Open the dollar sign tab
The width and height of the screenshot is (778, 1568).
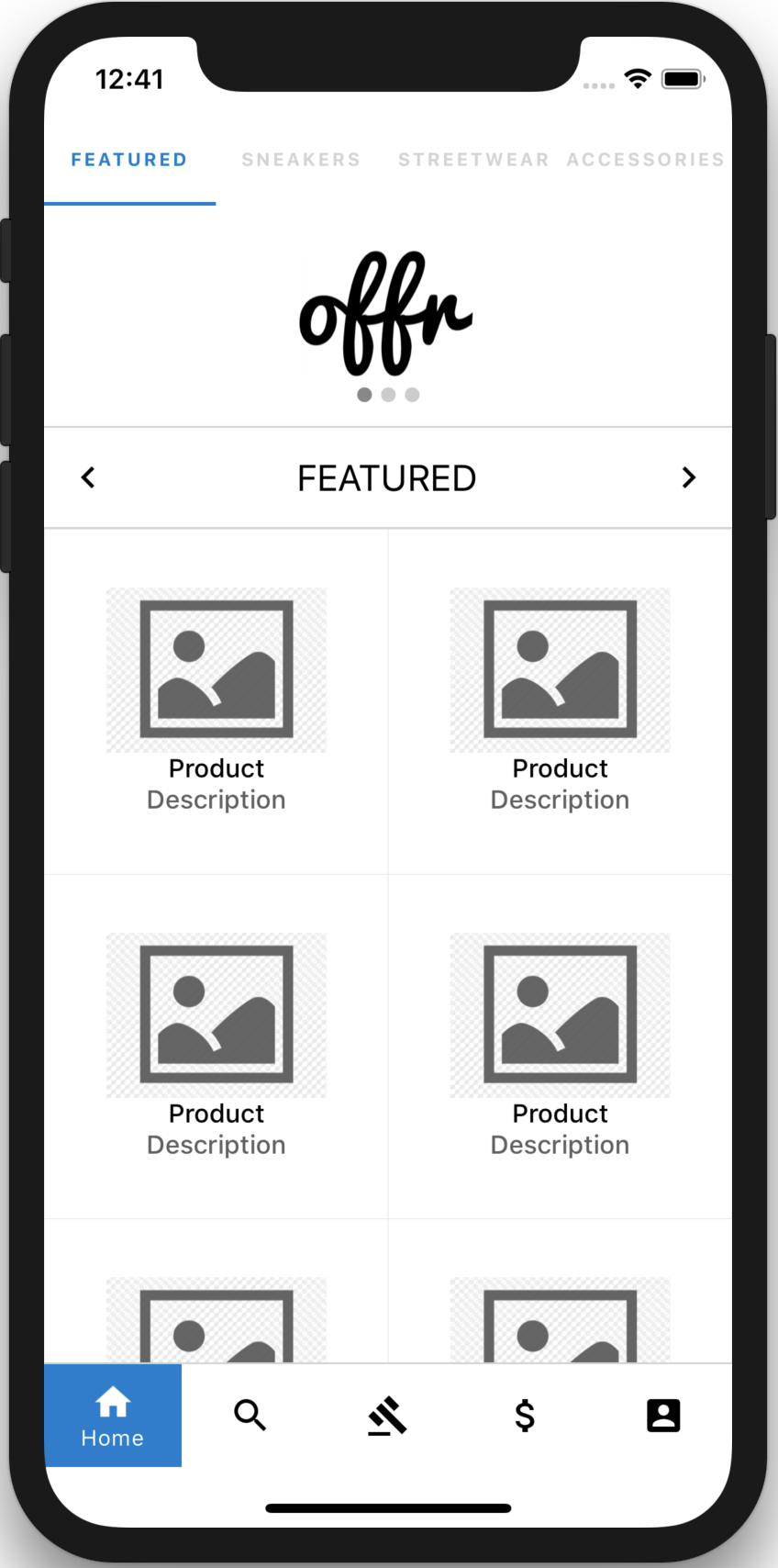click(x=525, y=1416)
